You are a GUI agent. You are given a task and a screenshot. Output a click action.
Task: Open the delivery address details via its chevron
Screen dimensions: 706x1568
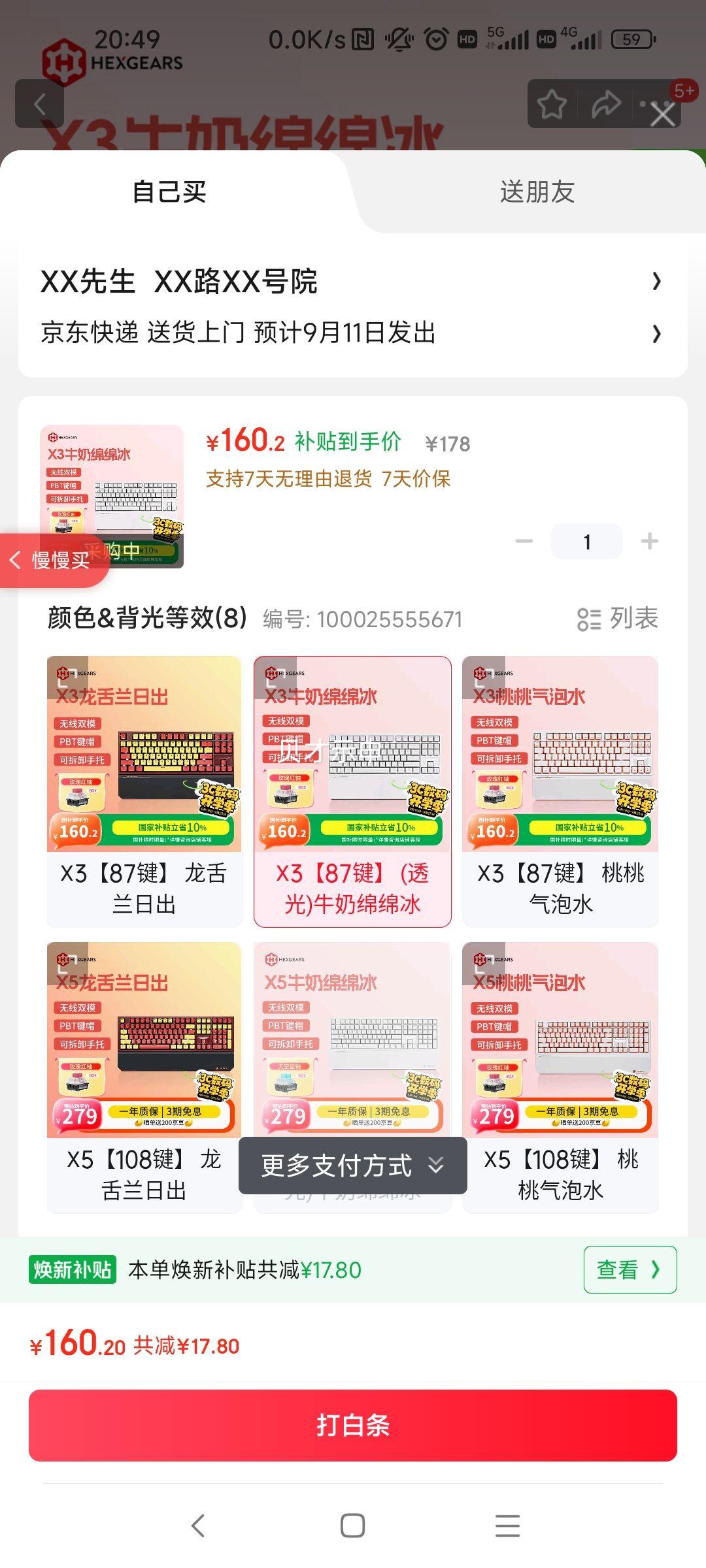(657, 282)
